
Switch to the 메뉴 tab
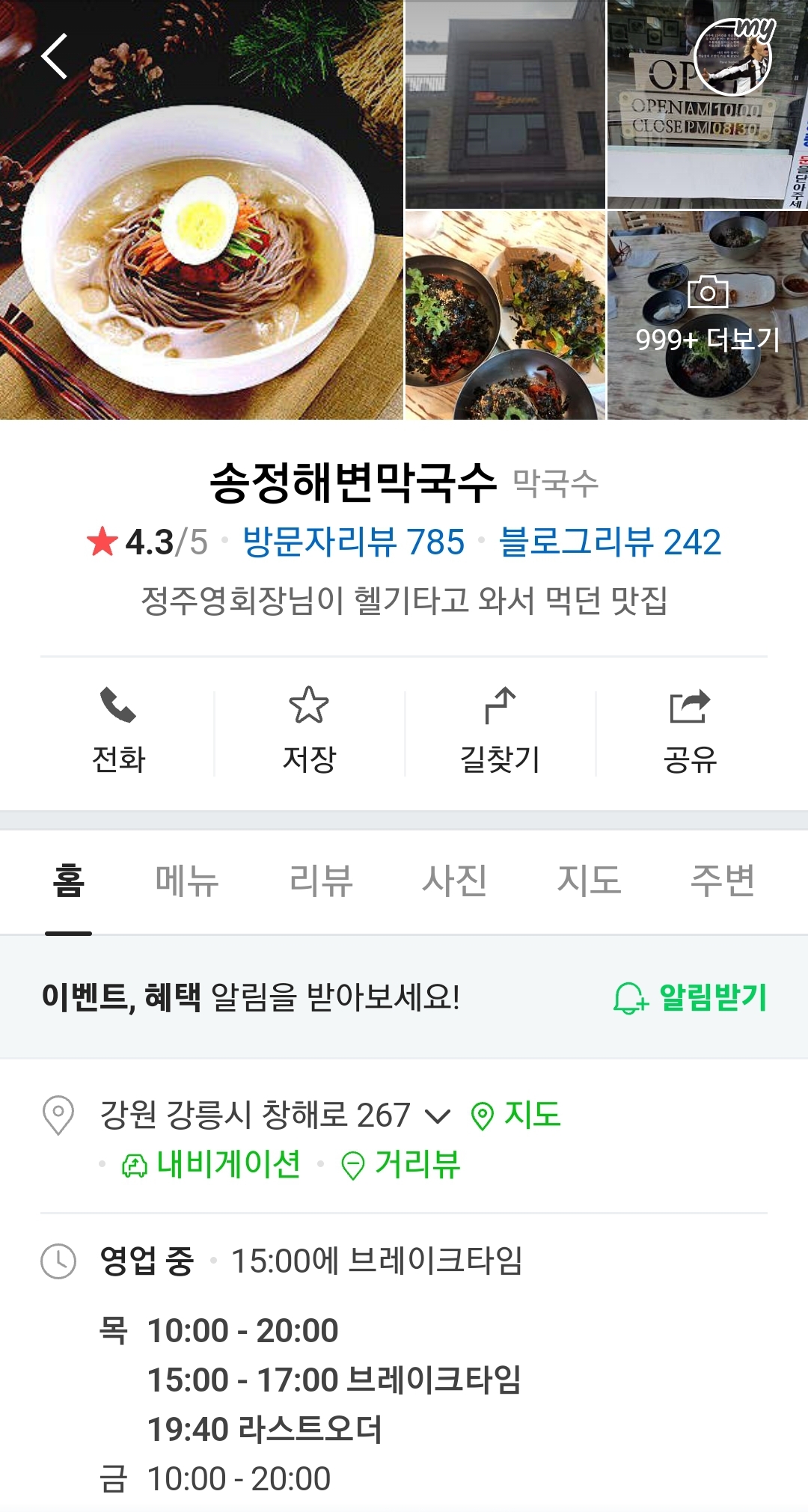[187, 881]
